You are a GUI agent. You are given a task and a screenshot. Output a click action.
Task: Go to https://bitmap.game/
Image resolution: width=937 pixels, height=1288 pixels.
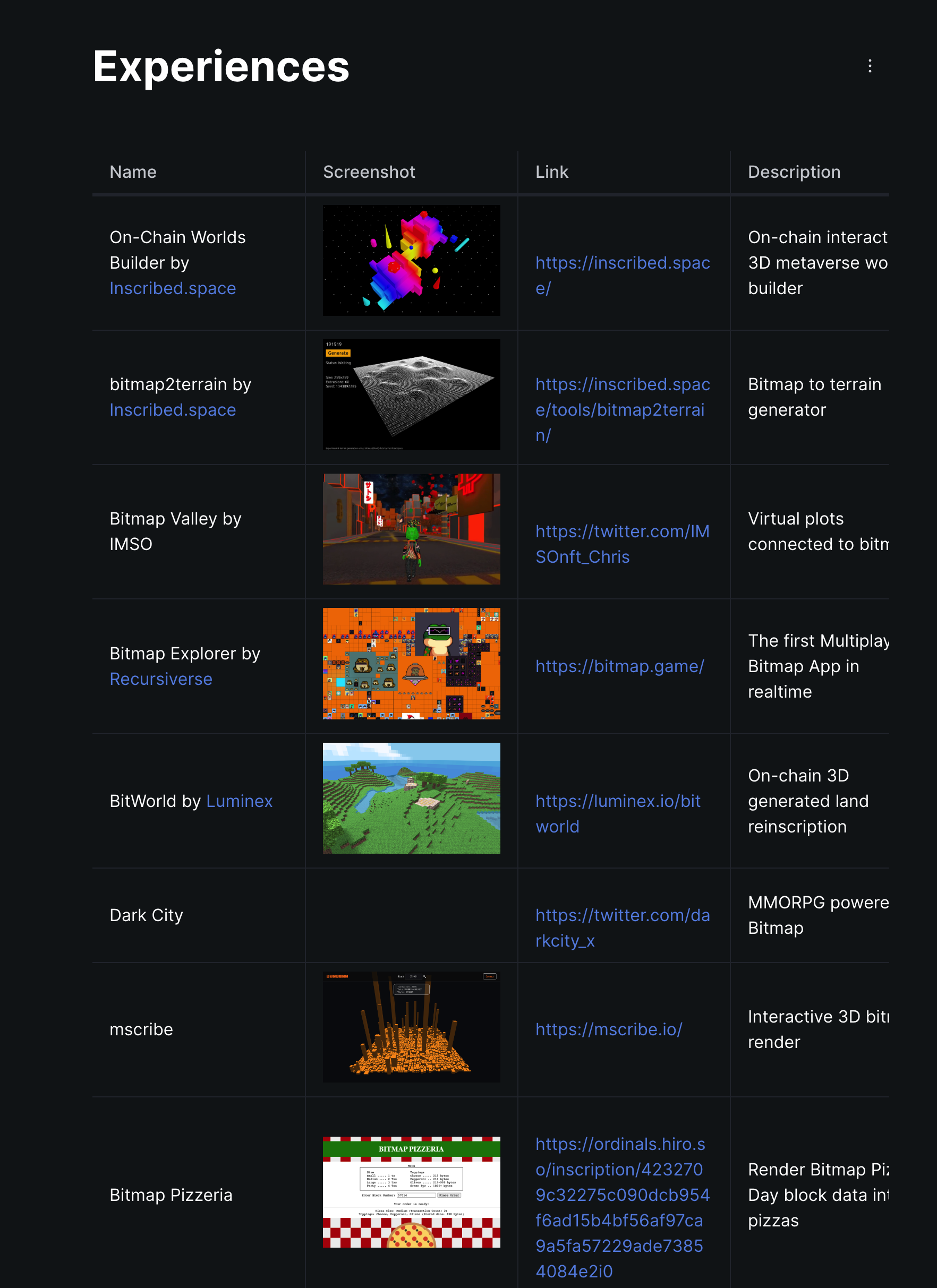pyautogui.click(x=619, y=666)
